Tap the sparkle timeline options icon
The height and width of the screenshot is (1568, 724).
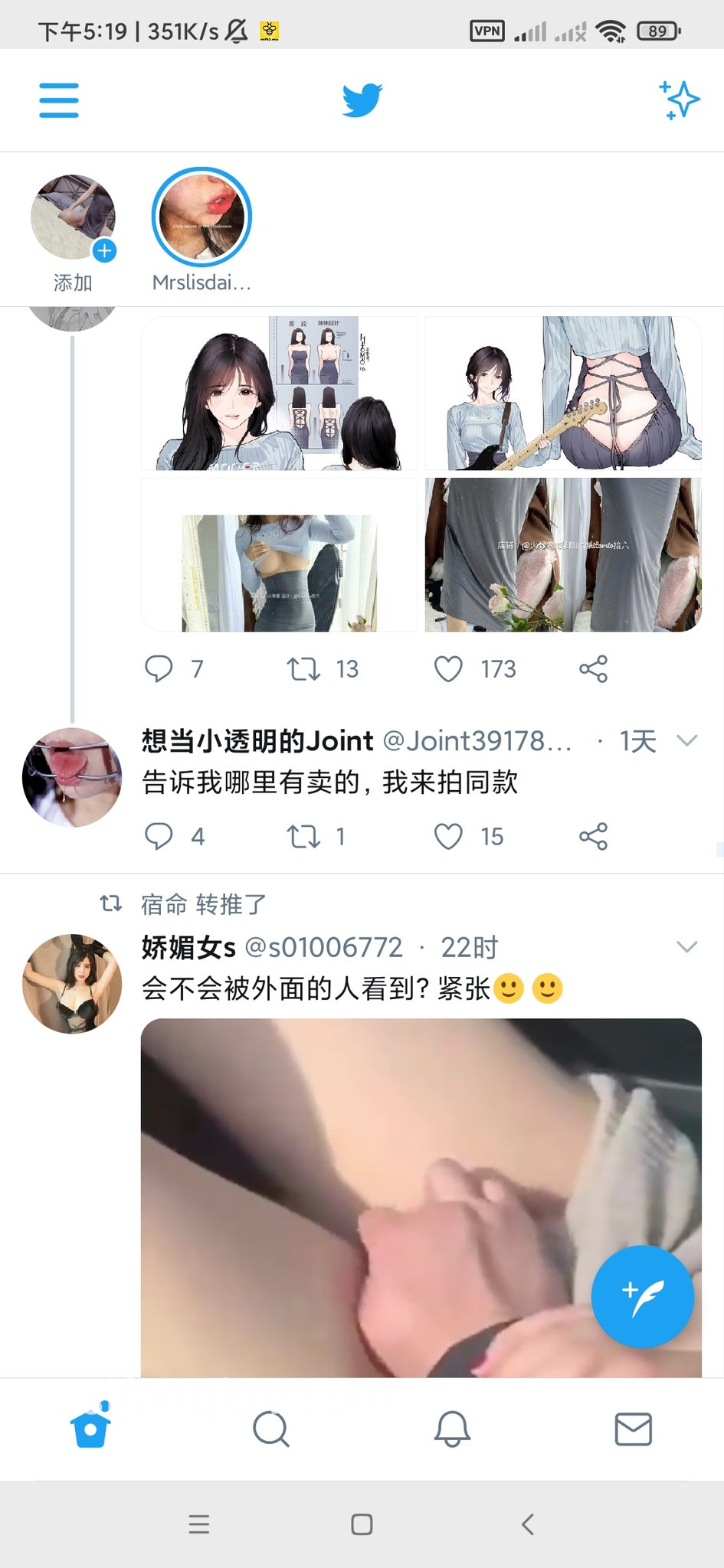(679, 100)
